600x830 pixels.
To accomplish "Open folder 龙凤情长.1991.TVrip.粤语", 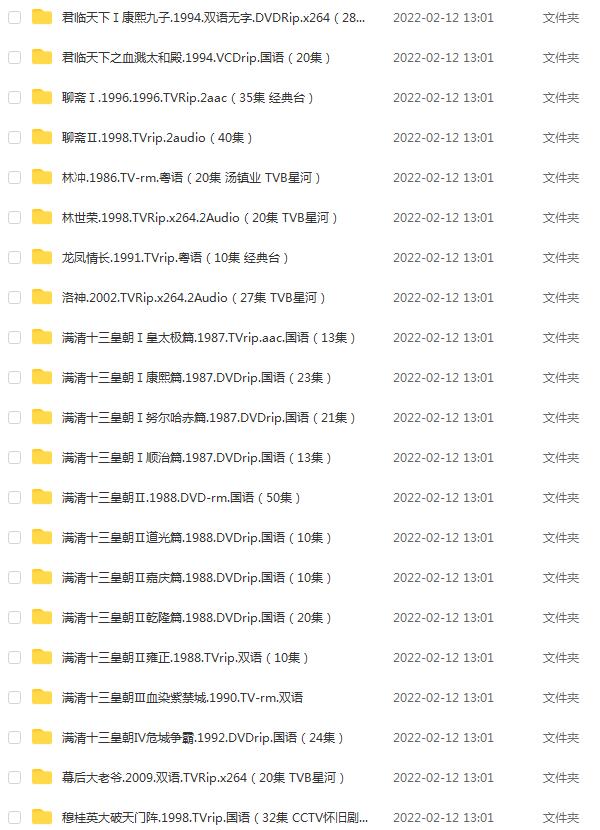I will point(175,257).
